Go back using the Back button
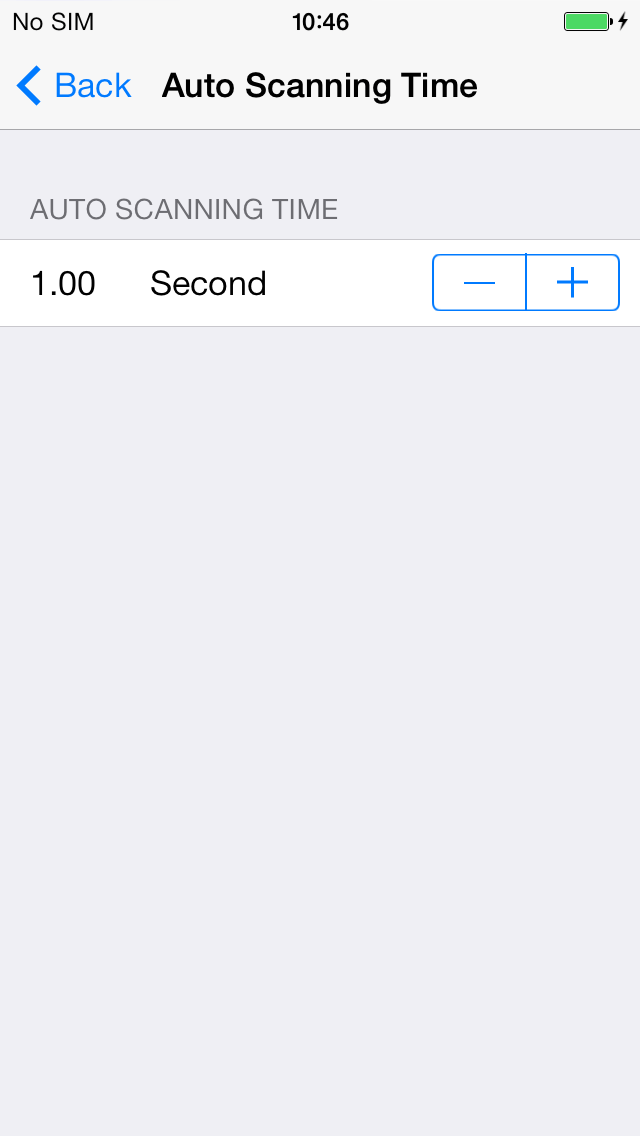Viewport: 640px width, 1136px height. (x=73, y=85)
